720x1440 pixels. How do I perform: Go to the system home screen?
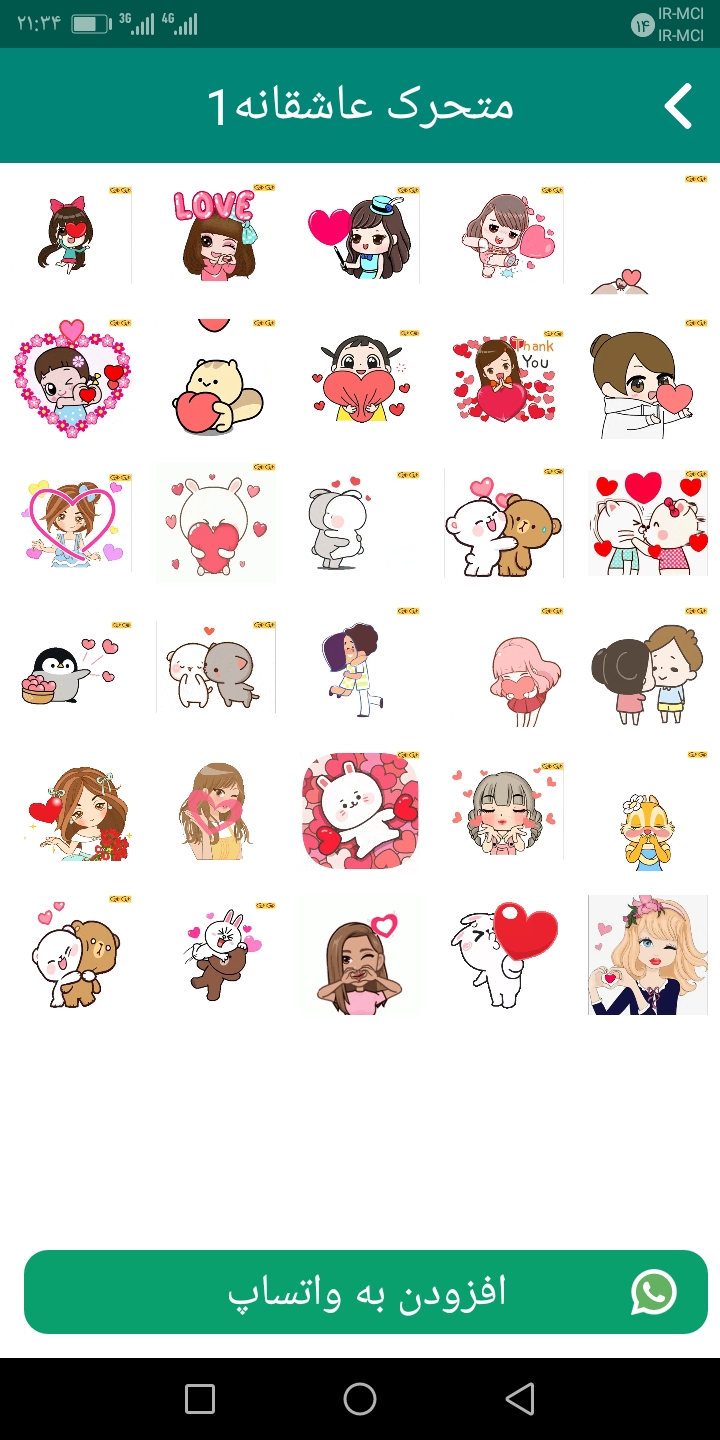point(360,1399)
